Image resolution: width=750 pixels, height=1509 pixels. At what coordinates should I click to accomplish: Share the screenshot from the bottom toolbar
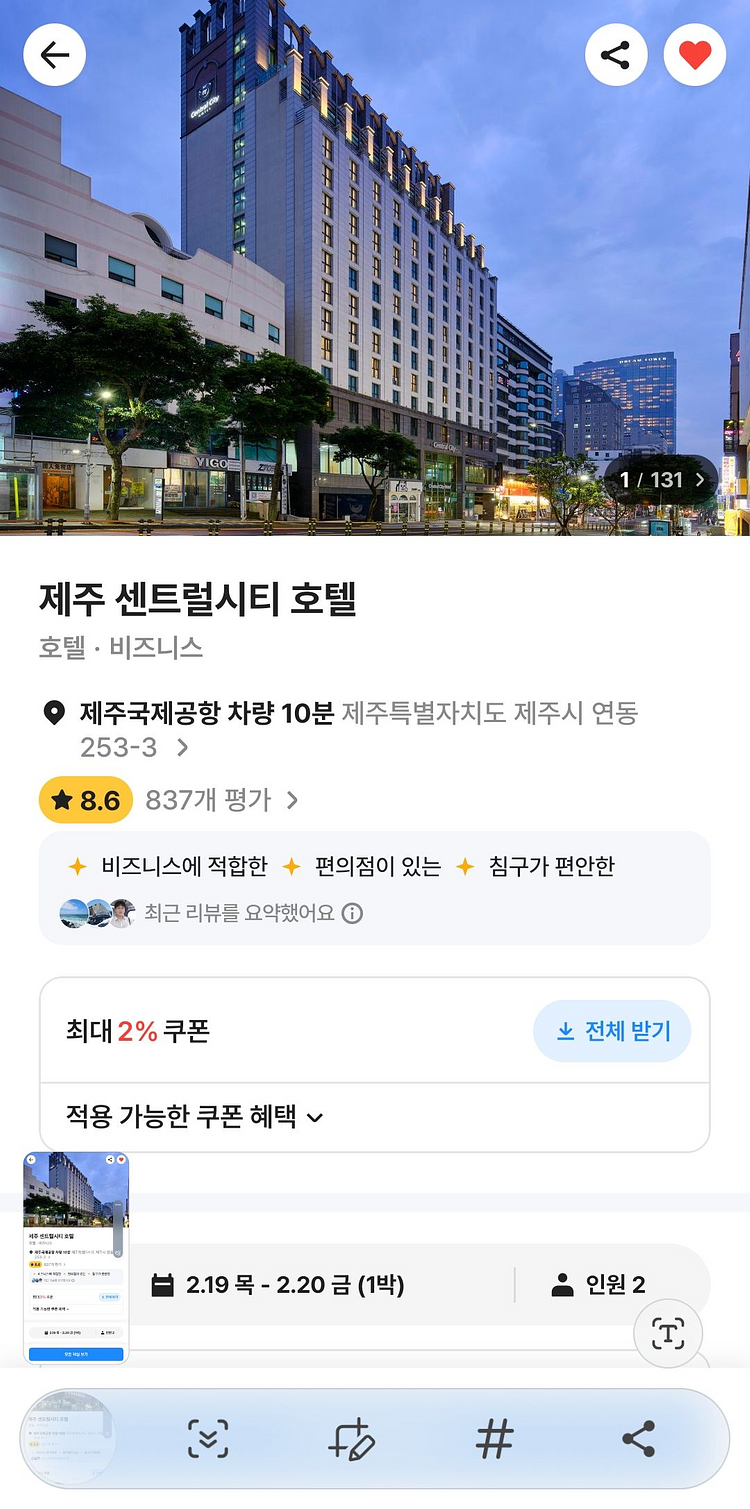click(638, 1438)
